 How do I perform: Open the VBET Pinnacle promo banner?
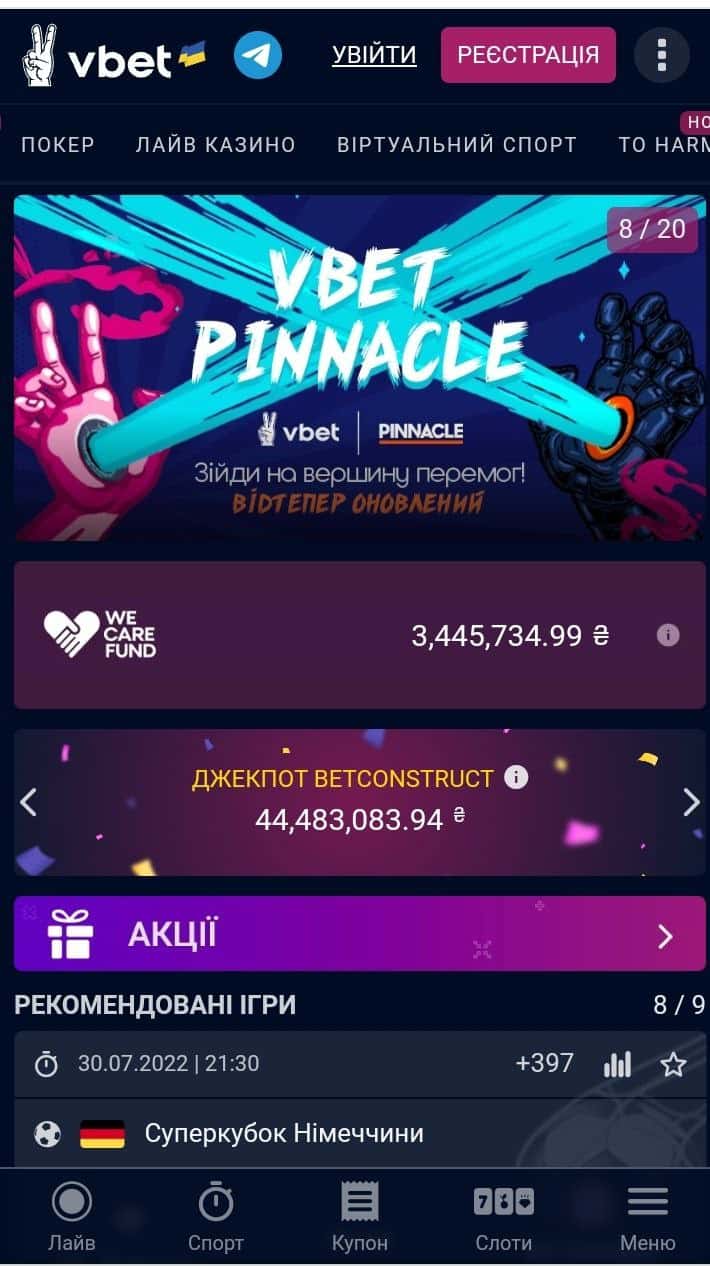coord(359,367)
